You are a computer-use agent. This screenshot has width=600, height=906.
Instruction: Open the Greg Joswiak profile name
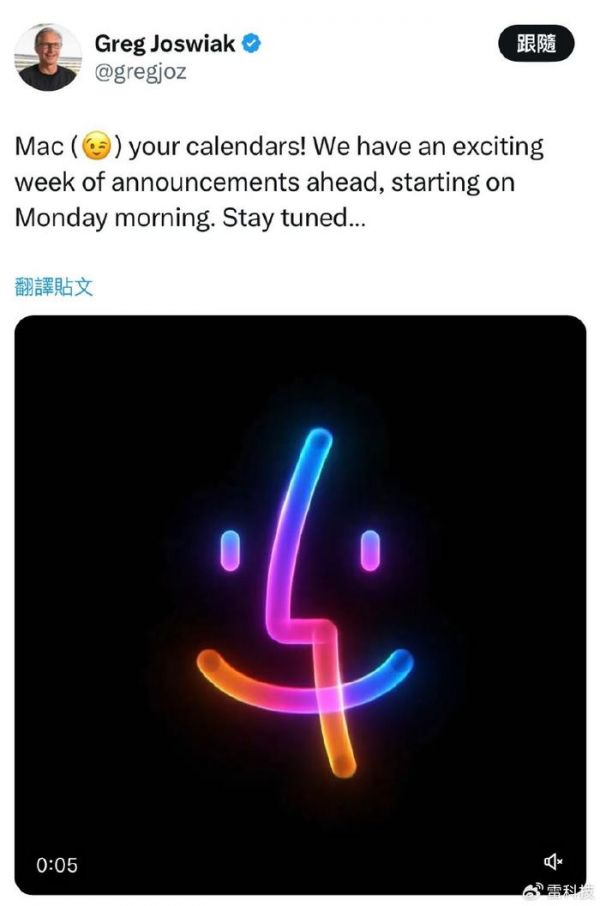(x=167, y=44)
